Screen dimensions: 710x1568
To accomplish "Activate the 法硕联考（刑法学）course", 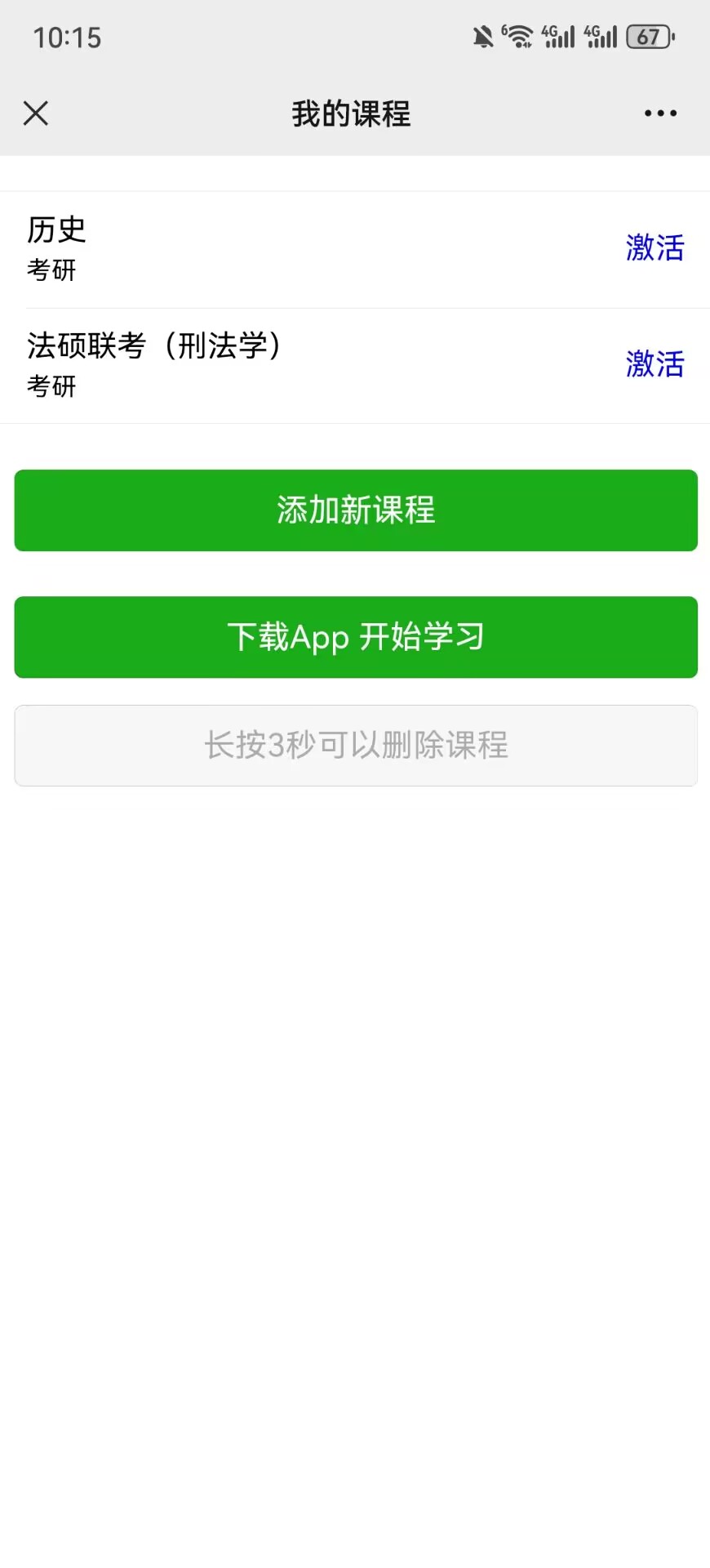I will coord(655,363).
